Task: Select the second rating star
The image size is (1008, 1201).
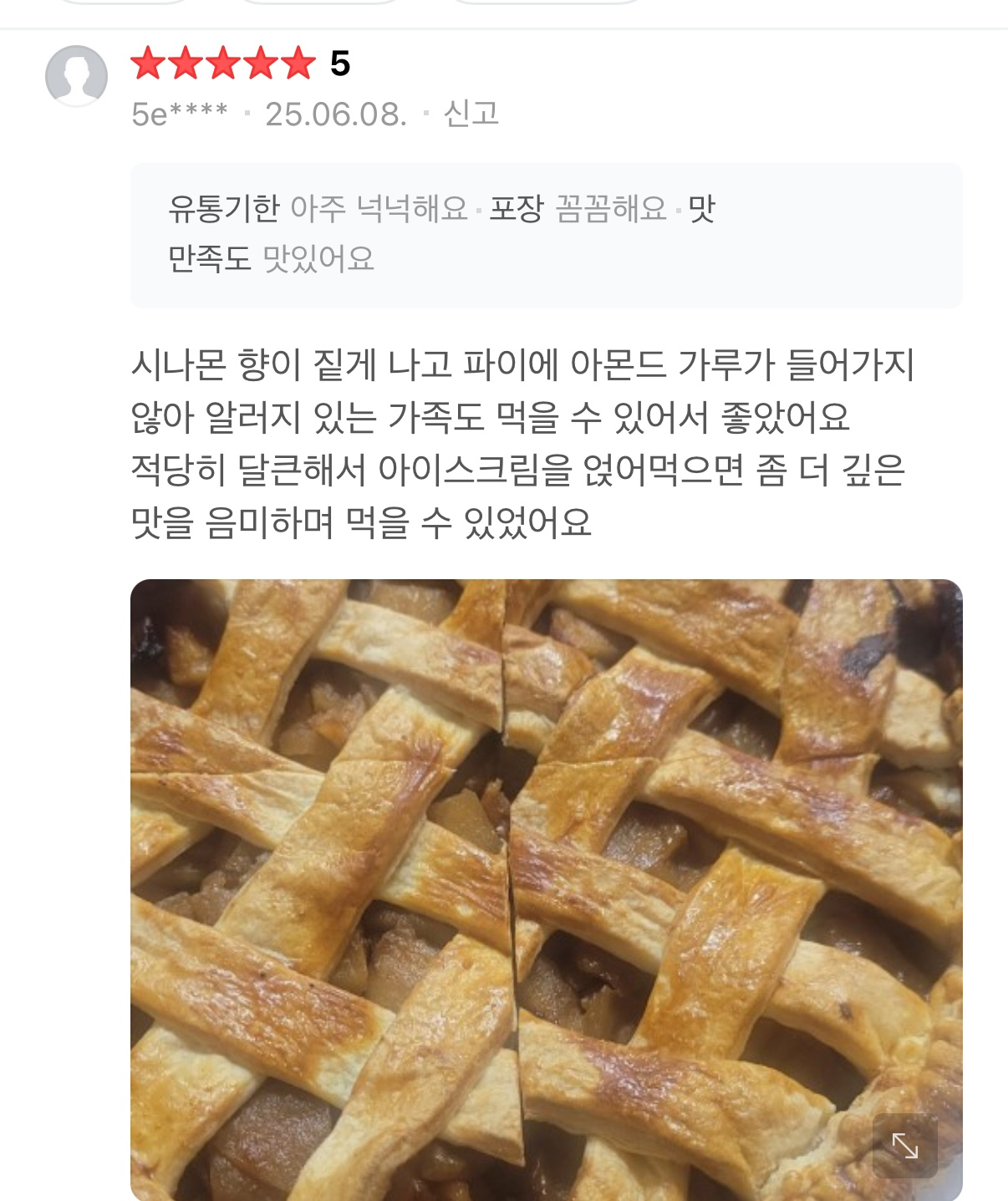Action: click(187, 63)
